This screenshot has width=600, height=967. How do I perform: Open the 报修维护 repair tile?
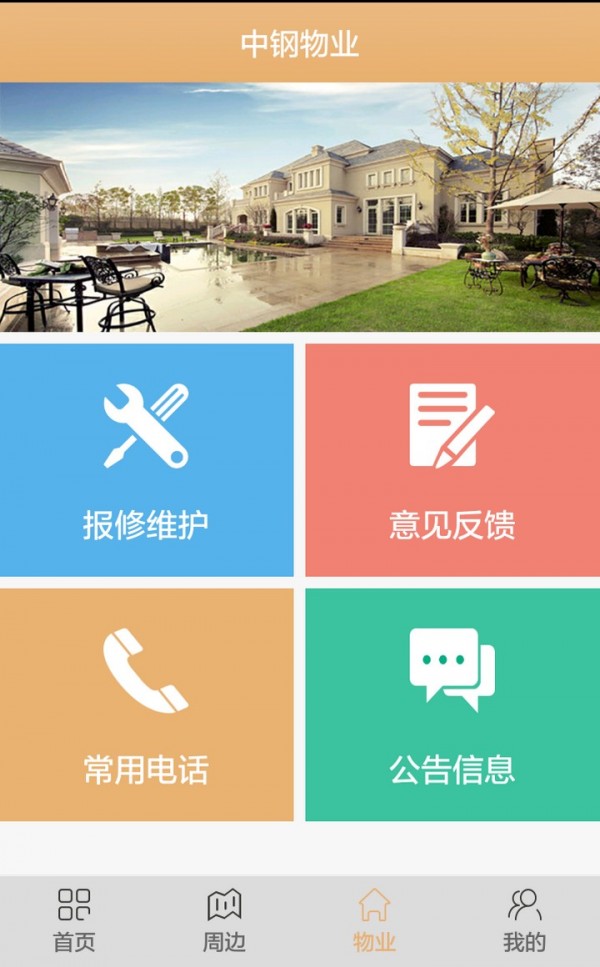click(146, 460)
